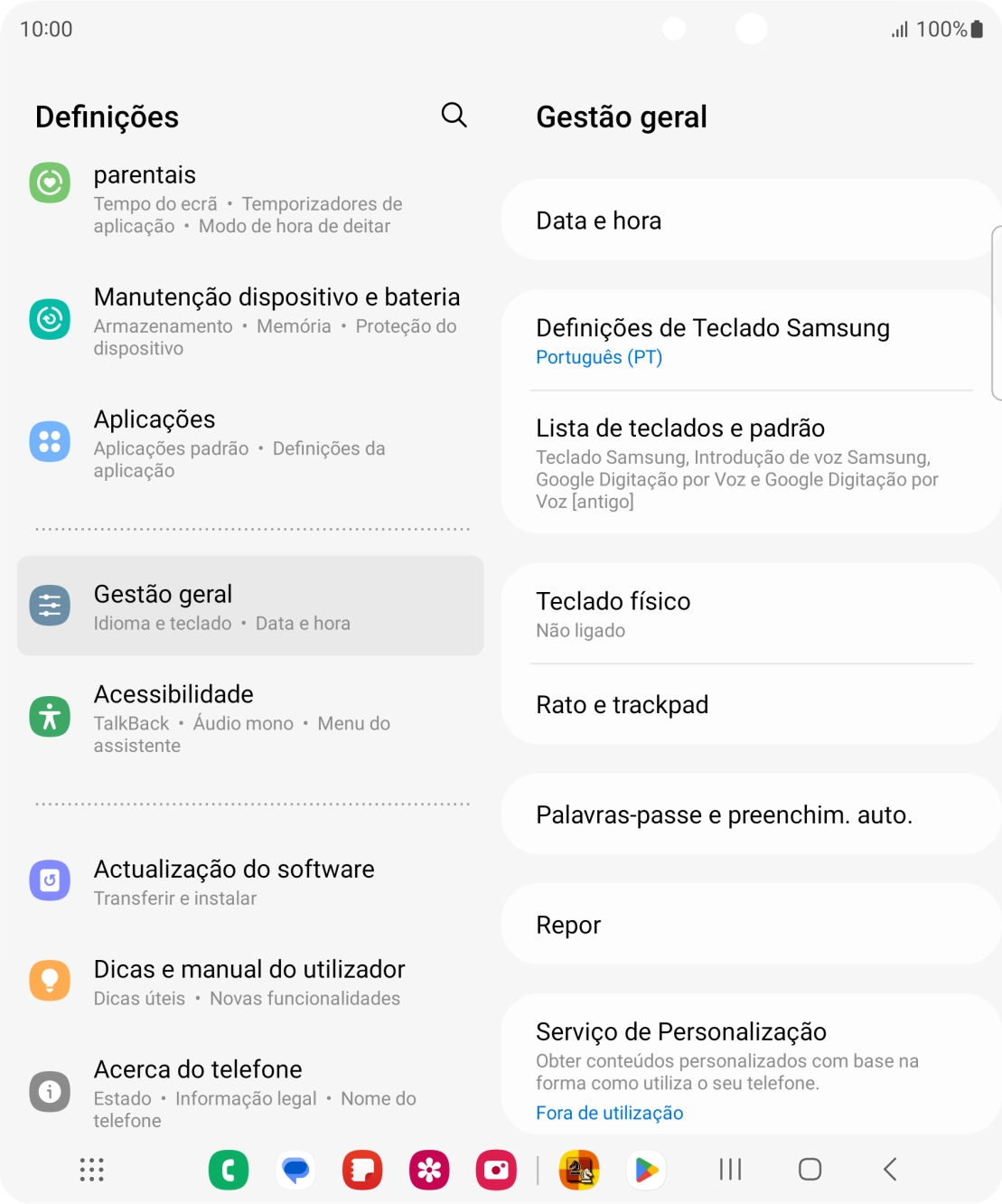Select Gestão geral in the list
Image resolution: width=1002 pixels, height=1204 pixels.
tap(250, 606)
